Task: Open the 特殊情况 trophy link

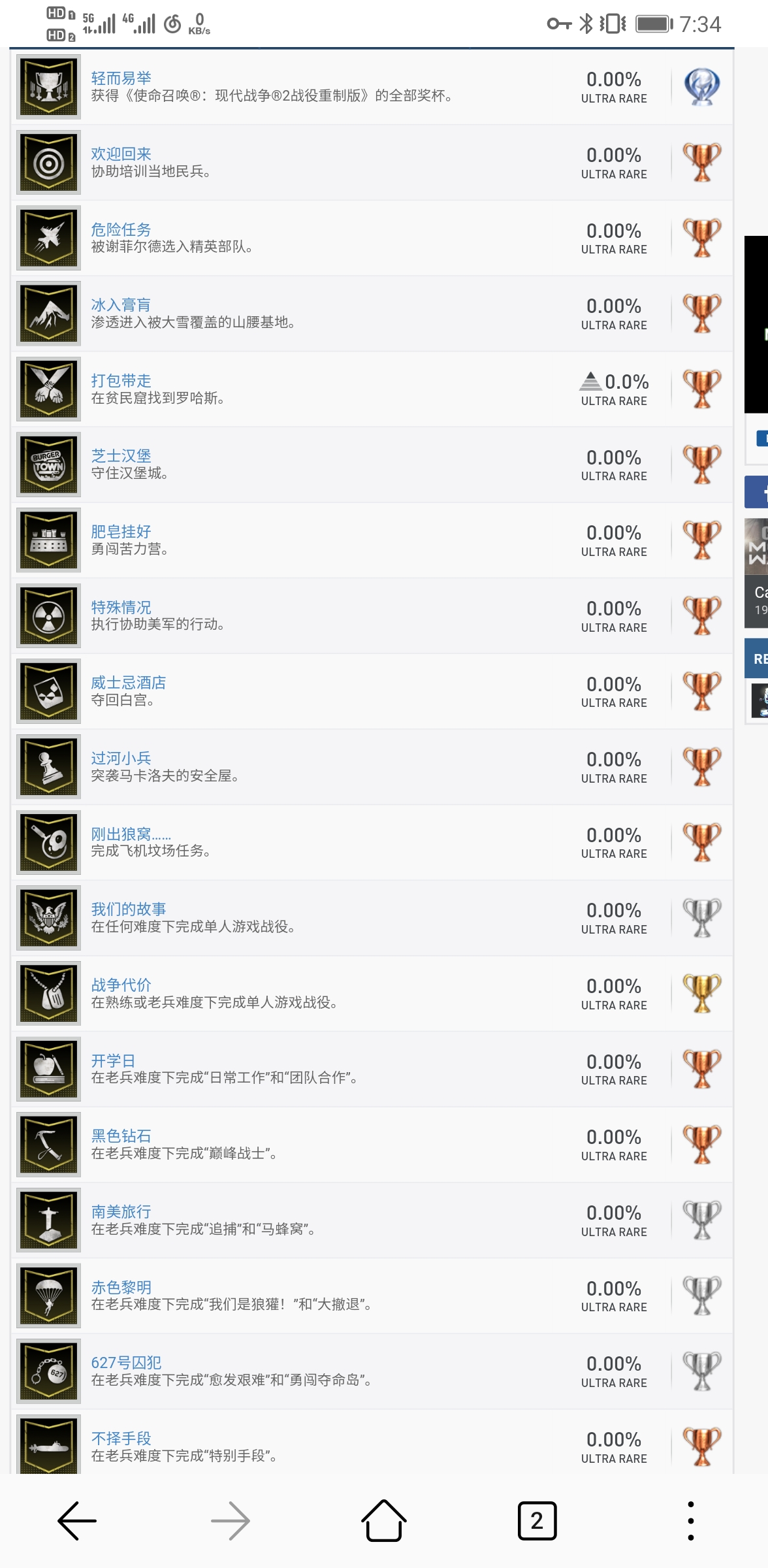Action: point(121,608)
